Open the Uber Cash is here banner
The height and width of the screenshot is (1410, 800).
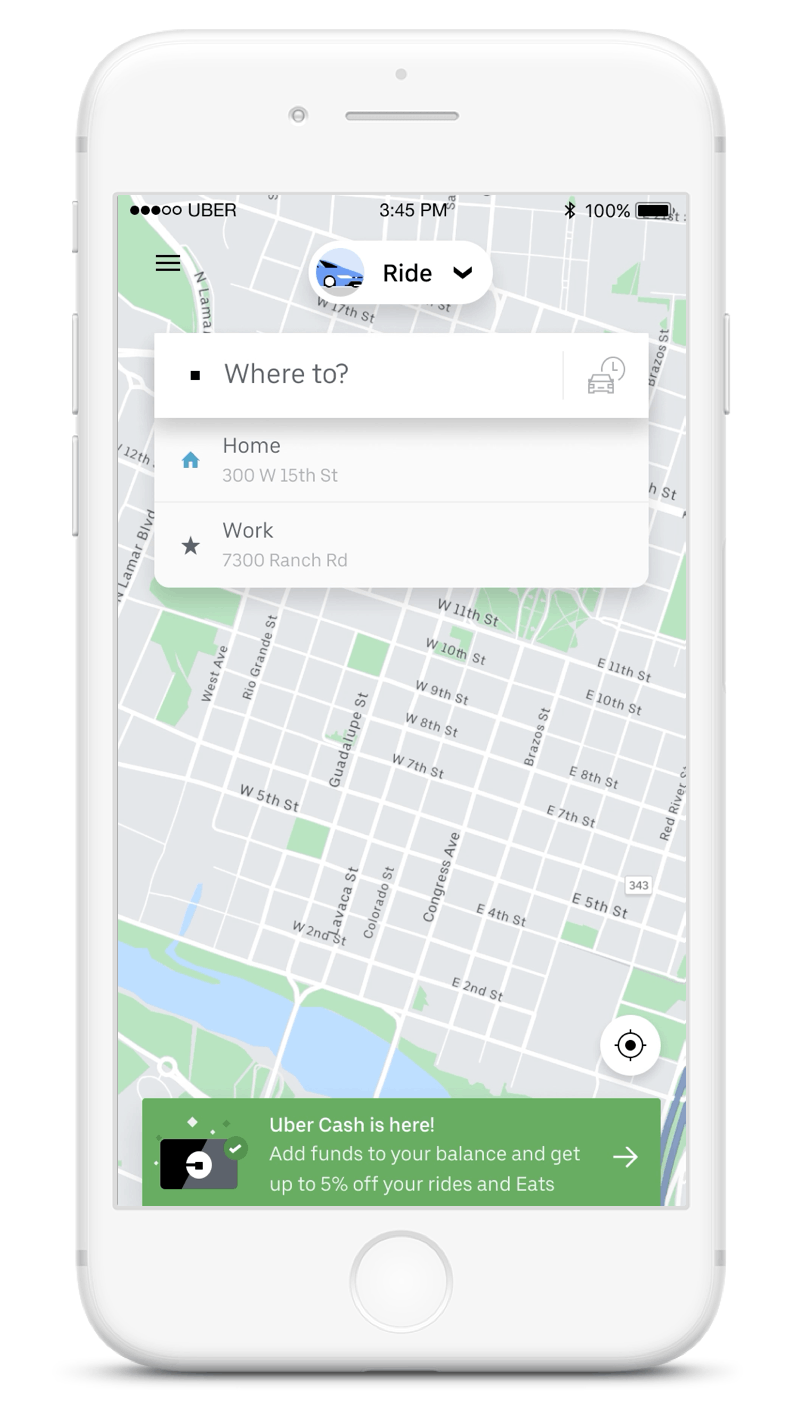(401, 1153)
